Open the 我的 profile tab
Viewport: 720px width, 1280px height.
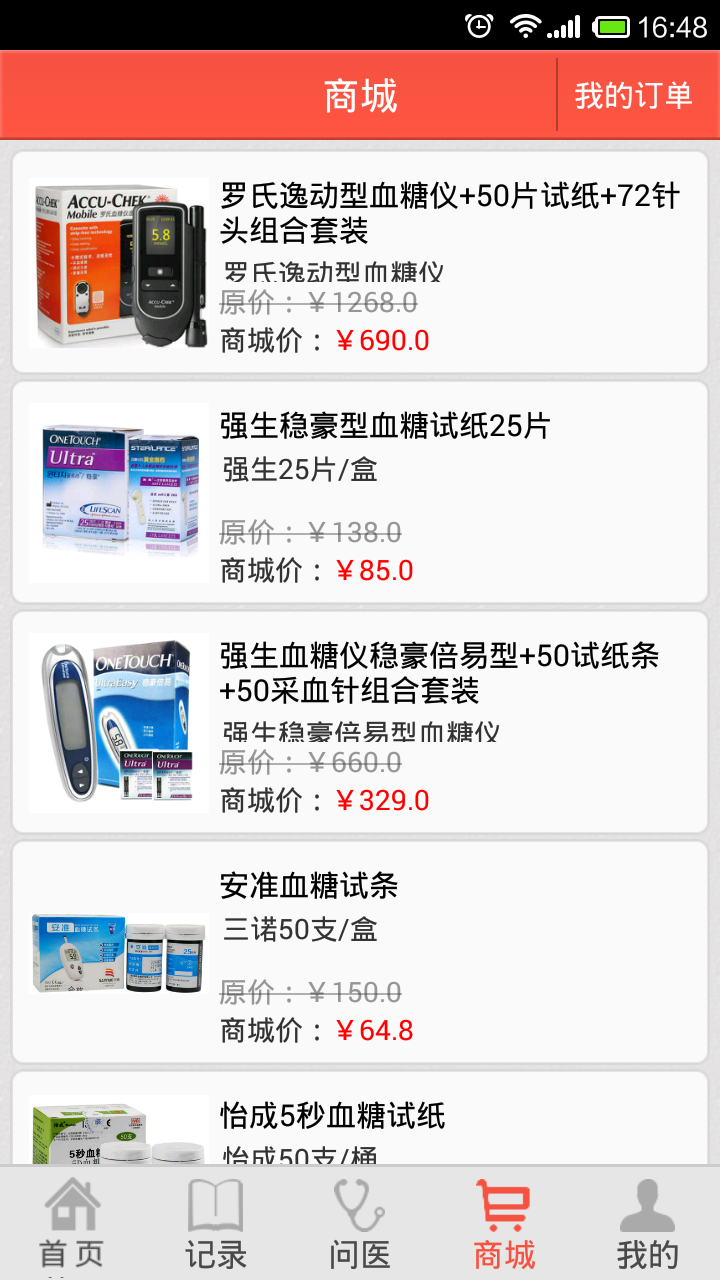coord(648,1224)
